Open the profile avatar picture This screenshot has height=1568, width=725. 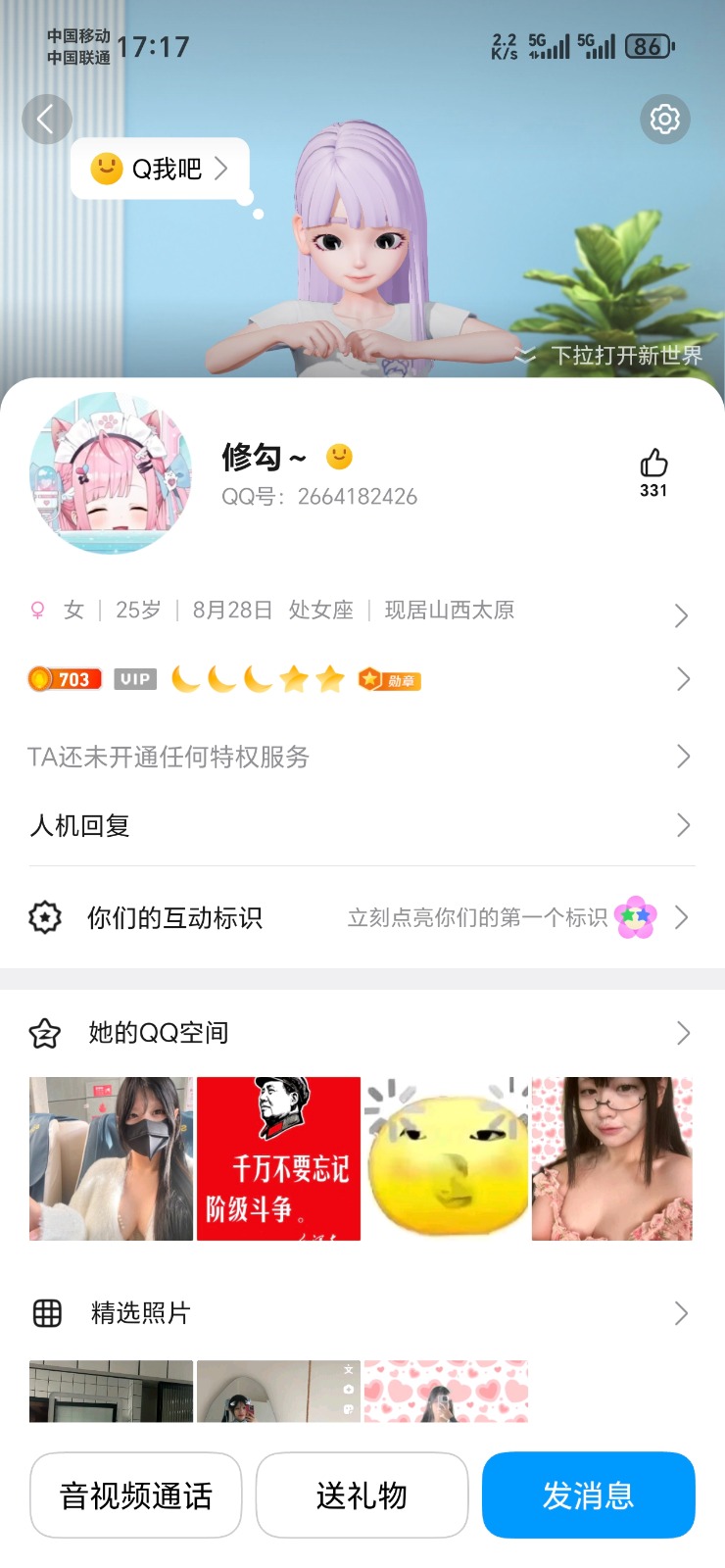coord(112,474)
